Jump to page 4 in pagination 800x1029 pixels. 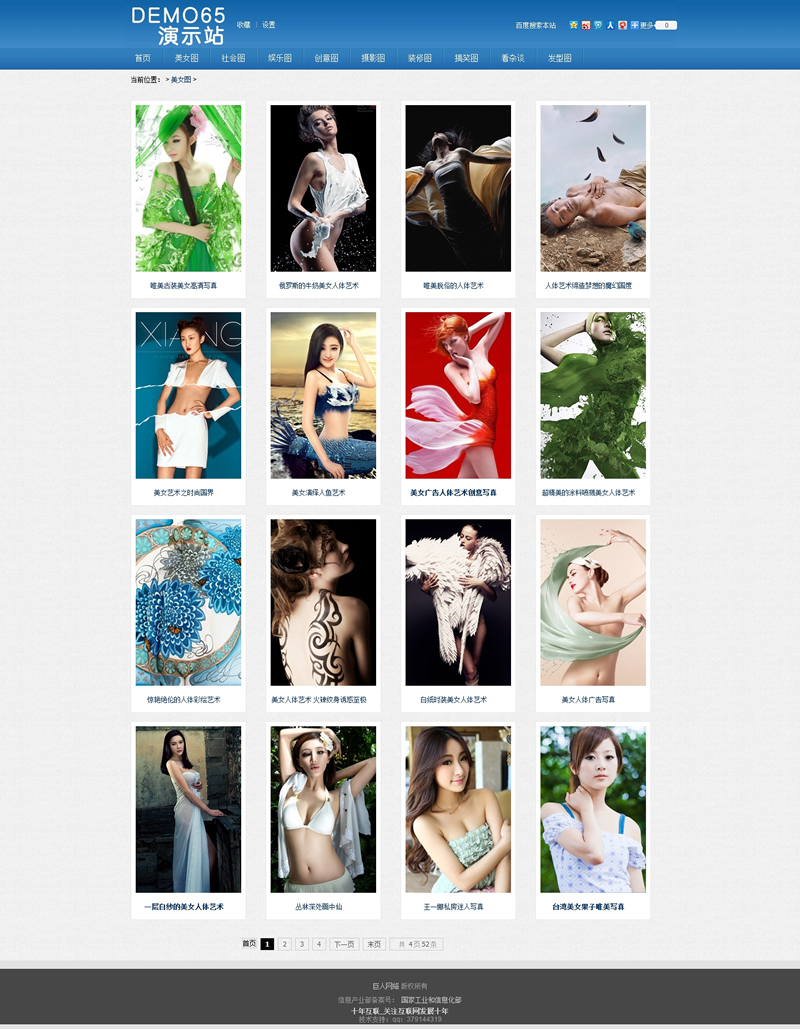coord(319,944)
